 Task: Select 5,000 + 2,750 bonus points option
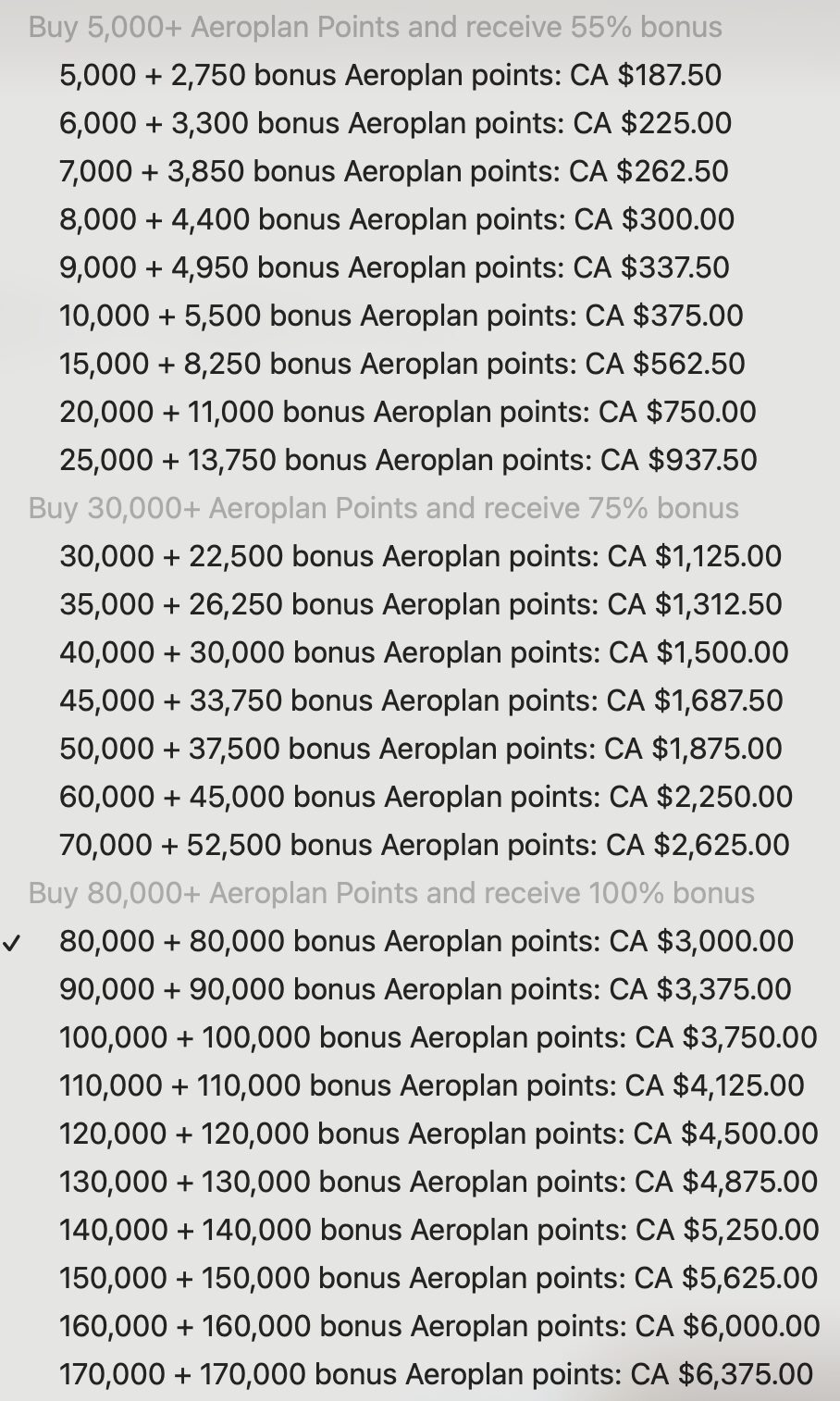pyautogui.click(x=389, y=75)
